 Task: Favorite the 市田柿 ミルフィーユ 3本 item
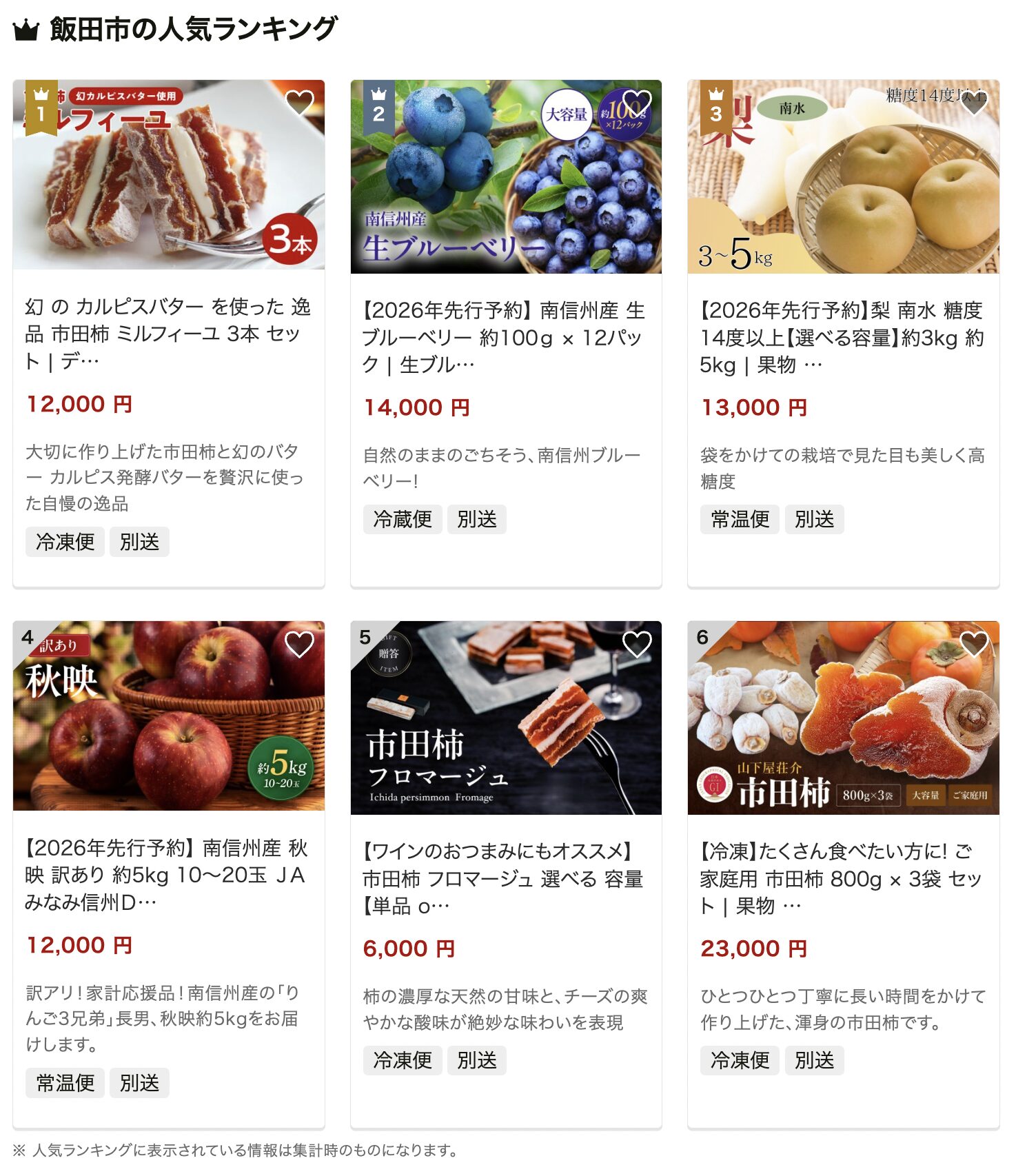pos(299,103)
